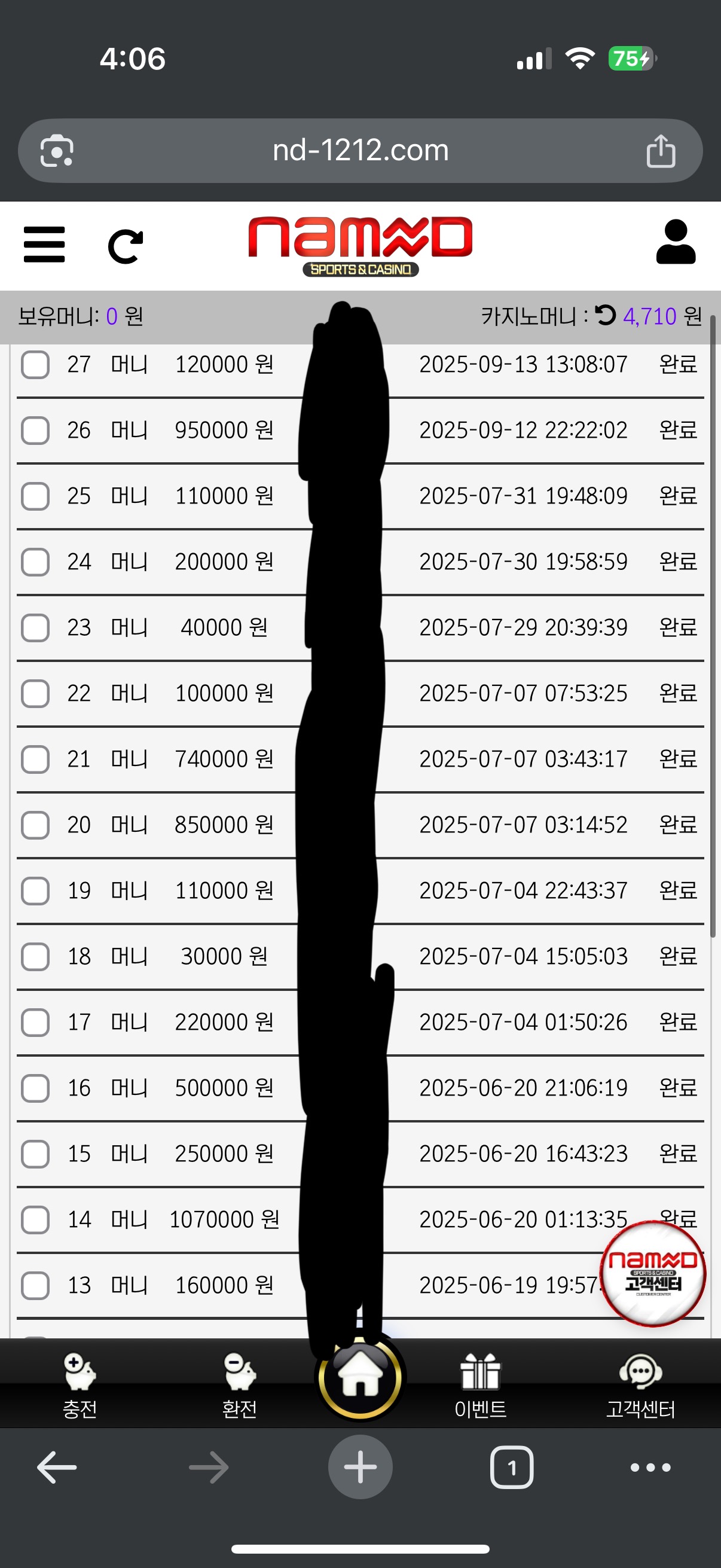Image resolution: width=721 pixels, height=1568 pixels.
Task: Go to the home button
Action: click(360, 1377)
